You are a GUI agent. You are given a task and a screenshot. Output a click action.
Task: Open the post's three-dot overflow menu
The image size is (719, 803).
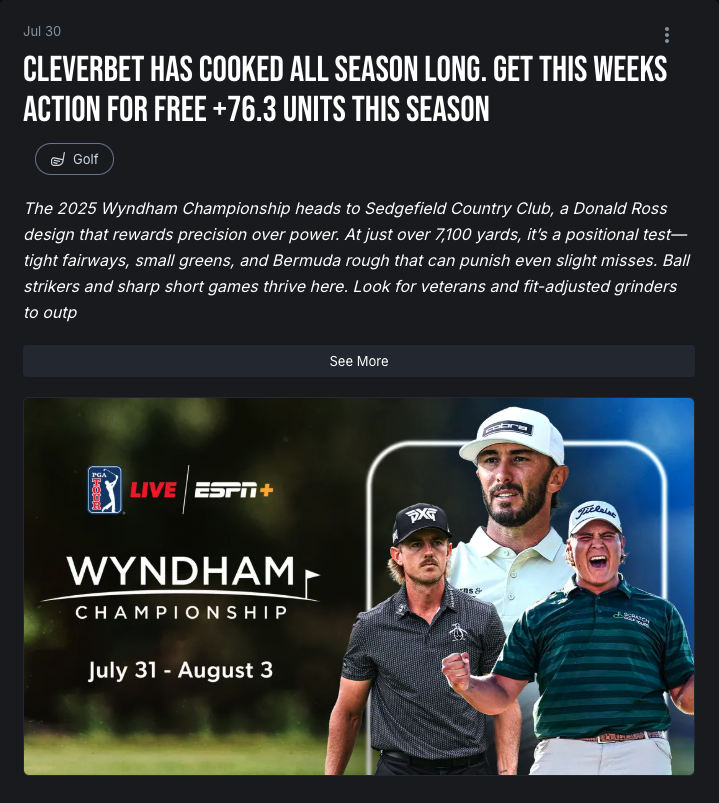coord(667,35)
